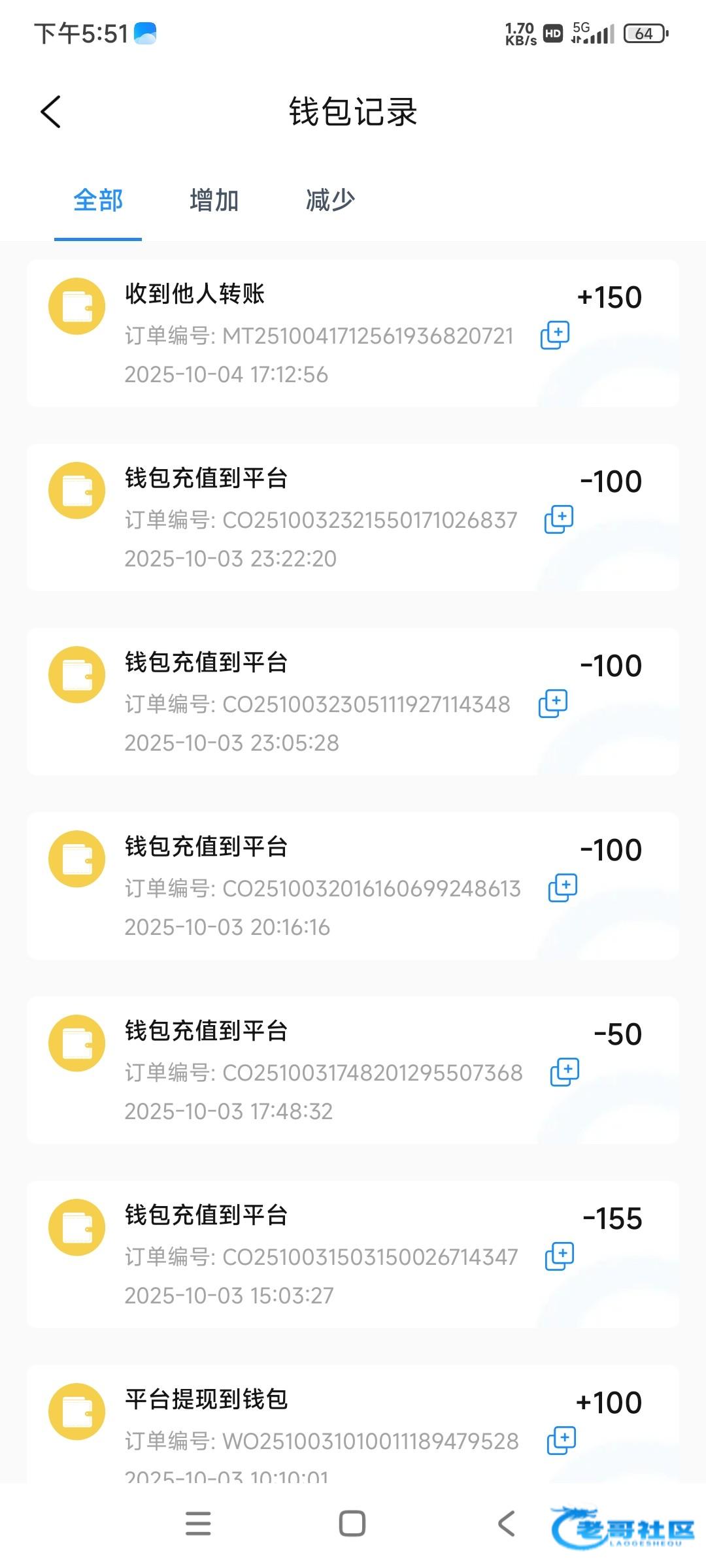Open system recent apps menu
706x1568 pixels.
coord(198,1524)
